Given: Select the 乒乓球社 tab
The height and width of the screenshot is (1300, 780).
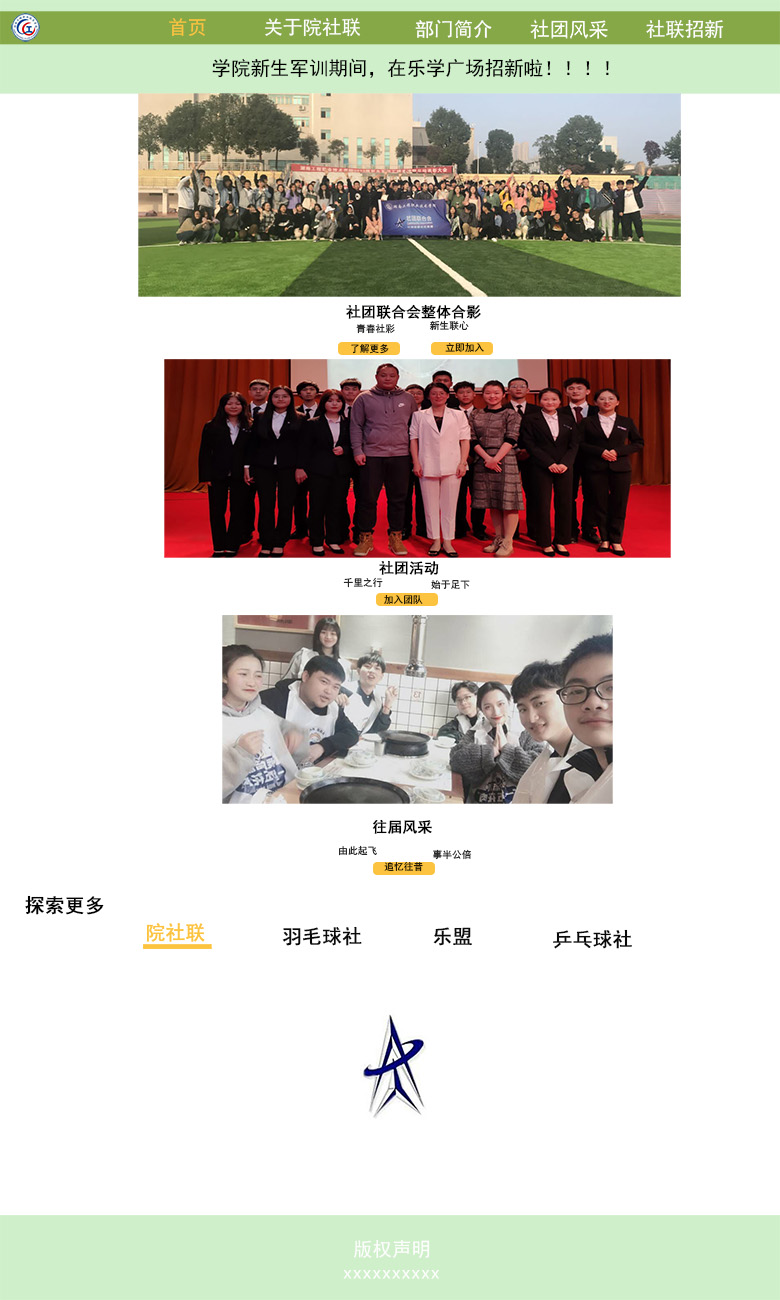Looking at the screenshot, I should coord(592,939).
